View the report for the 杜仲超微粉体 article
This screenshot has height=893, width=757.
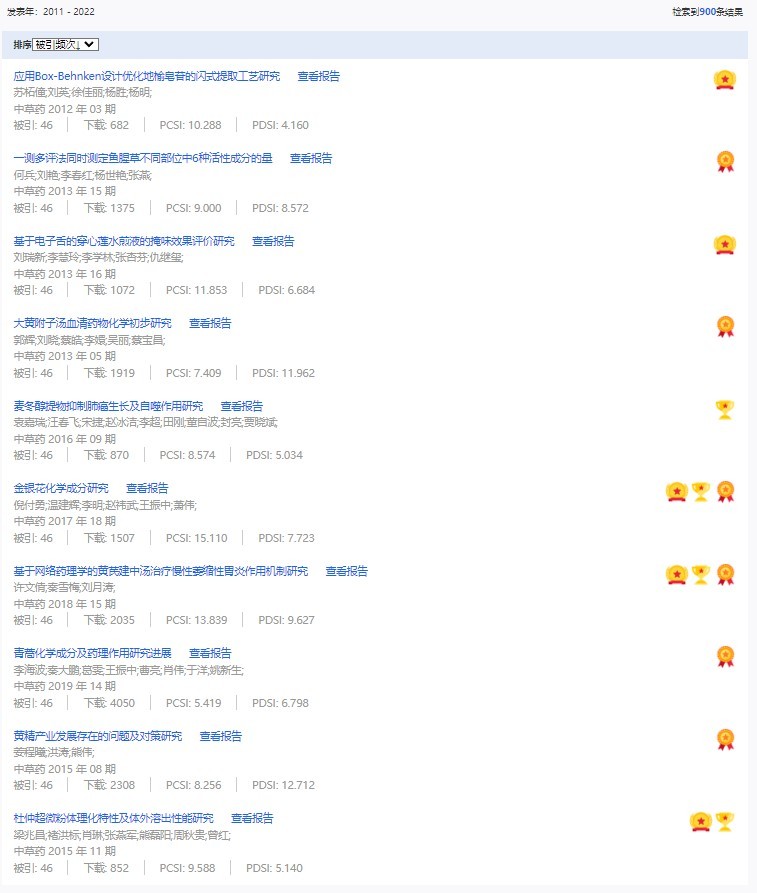coord(252,818)
